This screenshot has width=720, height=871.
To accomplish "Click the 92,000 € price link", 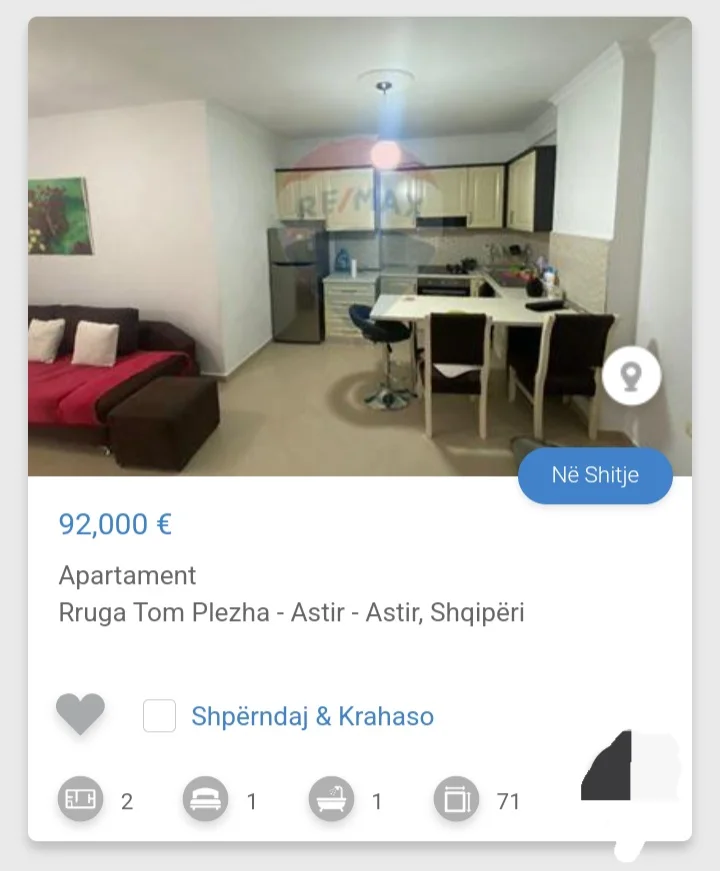I will pyautogui.click(x=114, y=523).
